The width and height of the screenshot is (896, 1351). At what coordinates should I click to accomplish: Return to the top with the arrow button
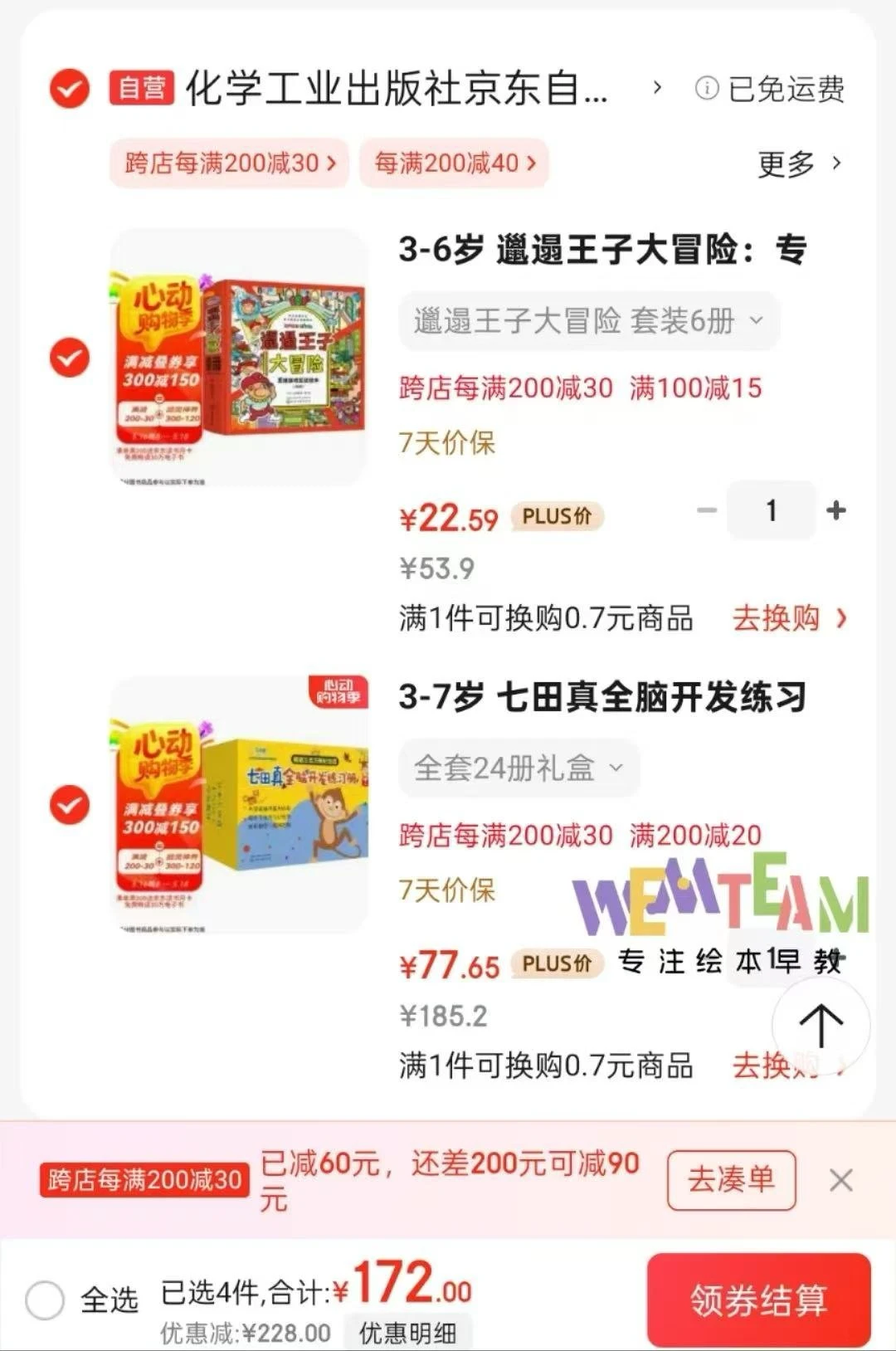click(821, 1026)
